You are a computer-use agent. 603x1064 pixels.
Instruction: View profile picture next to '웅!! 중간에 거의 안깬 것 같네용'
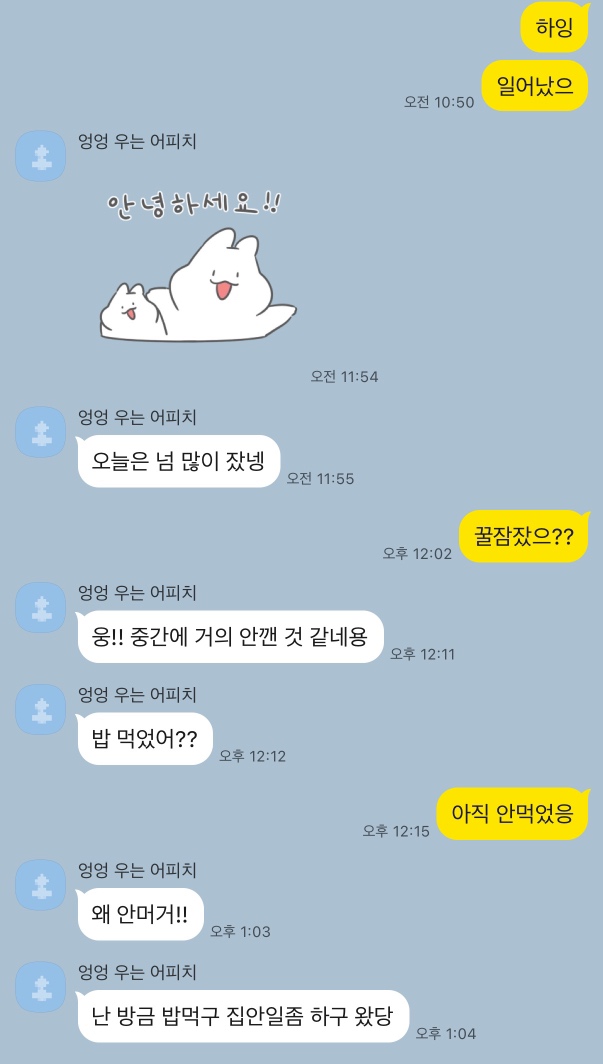click(x=42, y=608)
